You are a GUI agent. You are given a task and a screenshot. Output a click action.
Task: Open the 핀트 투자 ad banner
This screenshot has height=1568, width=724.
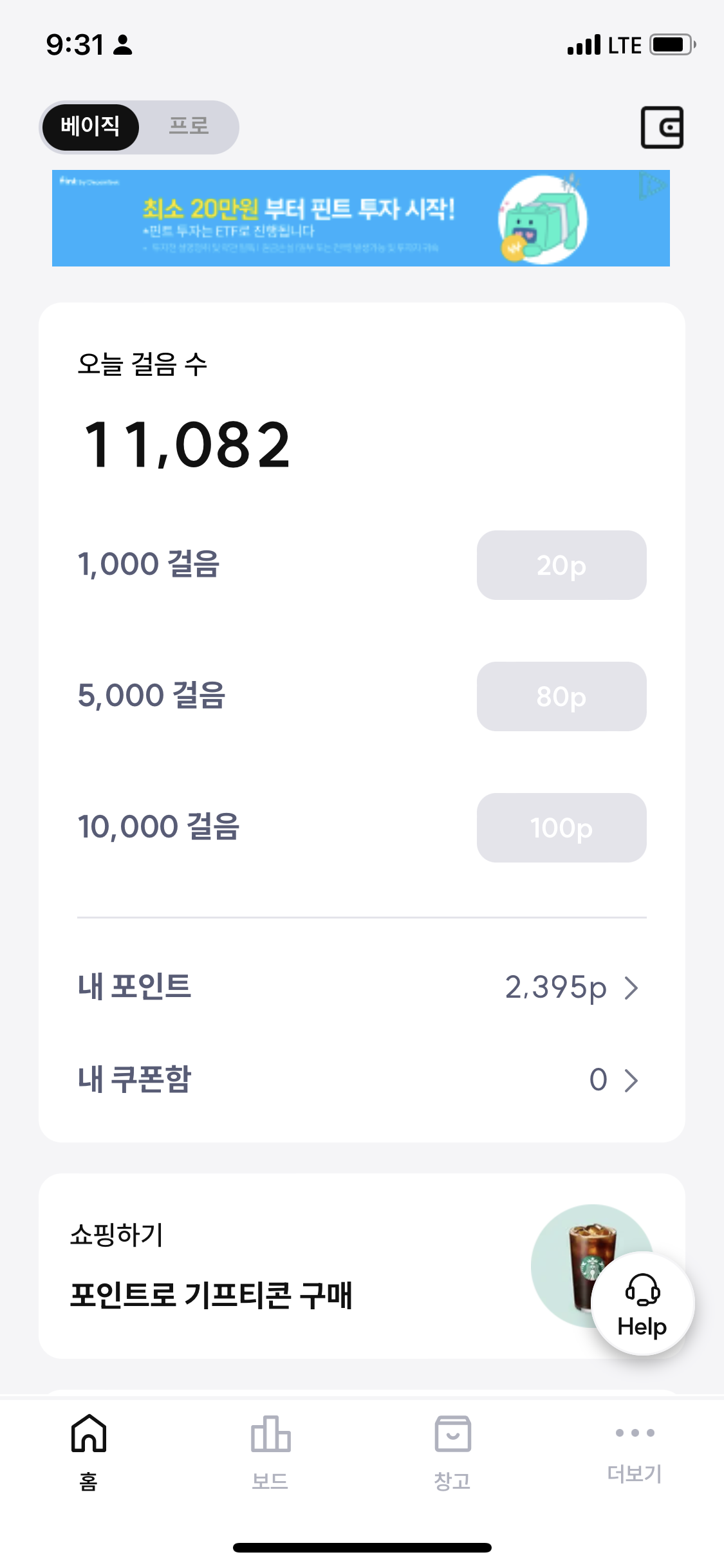pyautogui.click(x=361, y=218)
